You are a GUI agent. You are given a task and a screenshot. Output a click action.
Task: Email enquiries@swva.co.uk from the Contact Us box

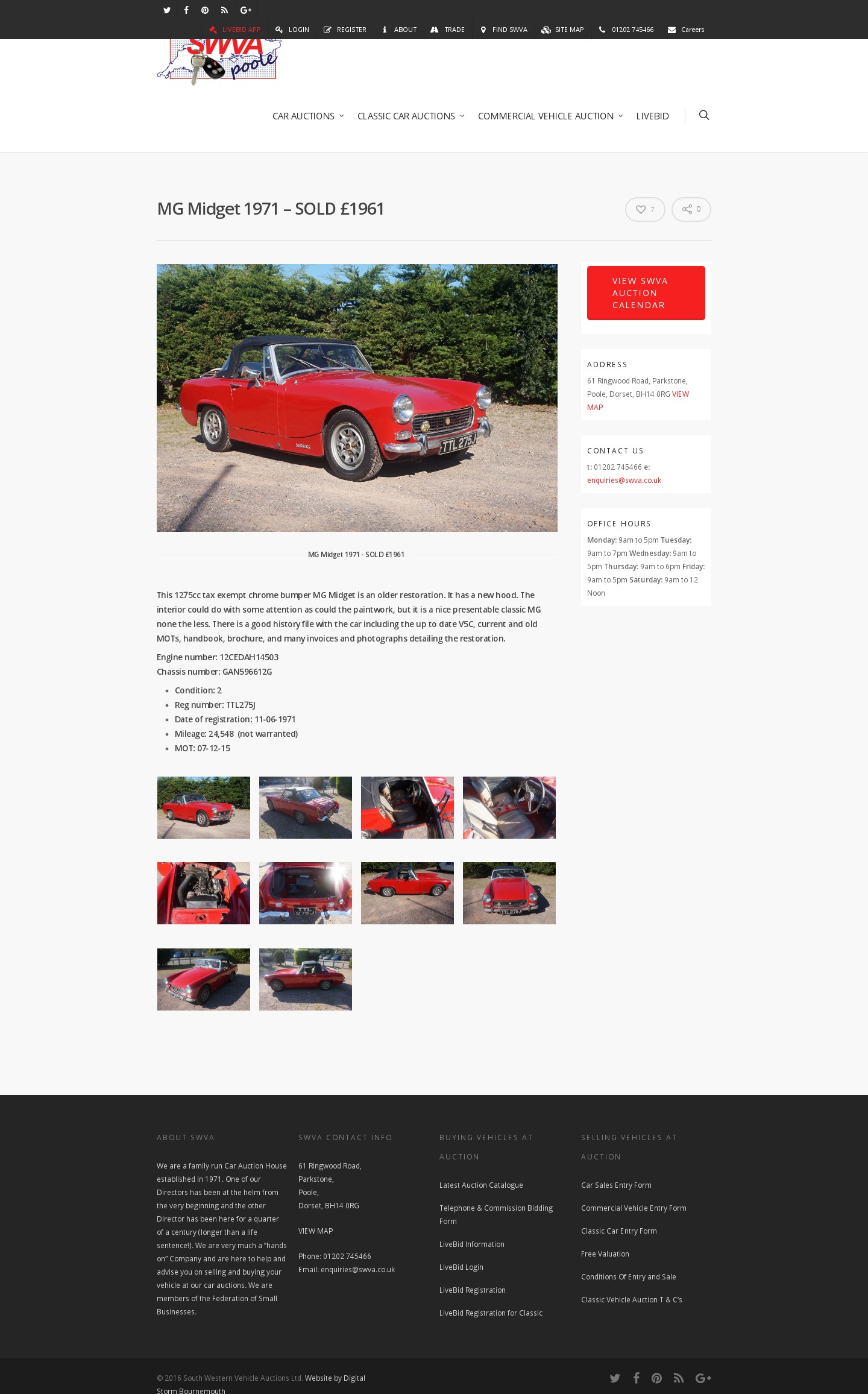624,481
